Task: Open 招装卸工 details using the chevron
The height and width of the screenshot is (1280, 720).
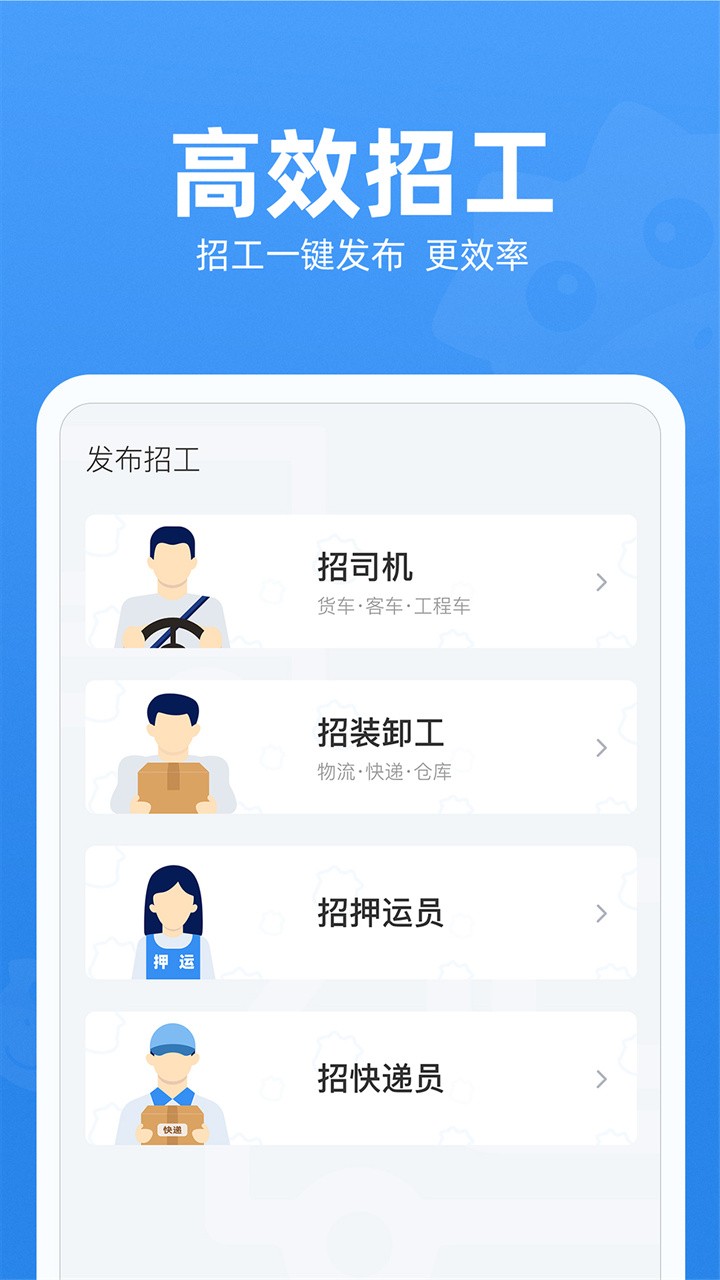Action: coord(600,747)
